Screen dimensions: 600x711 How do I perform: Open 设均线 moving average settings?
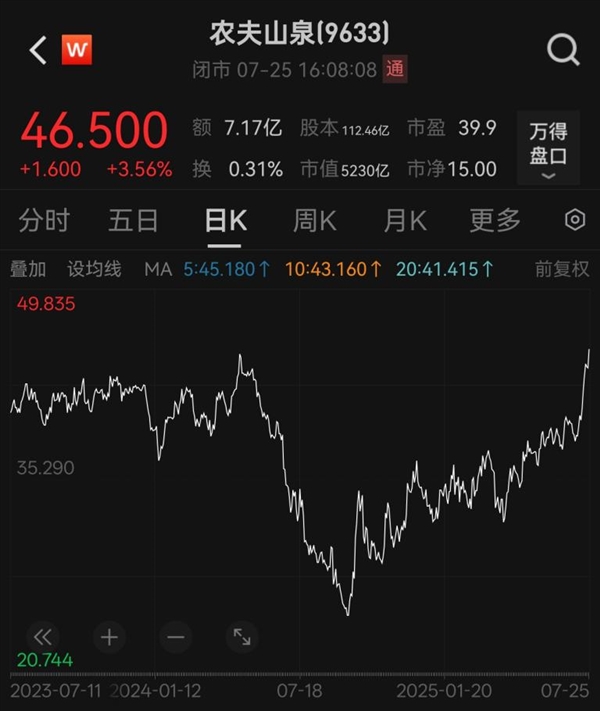click(x=94, y=269)
